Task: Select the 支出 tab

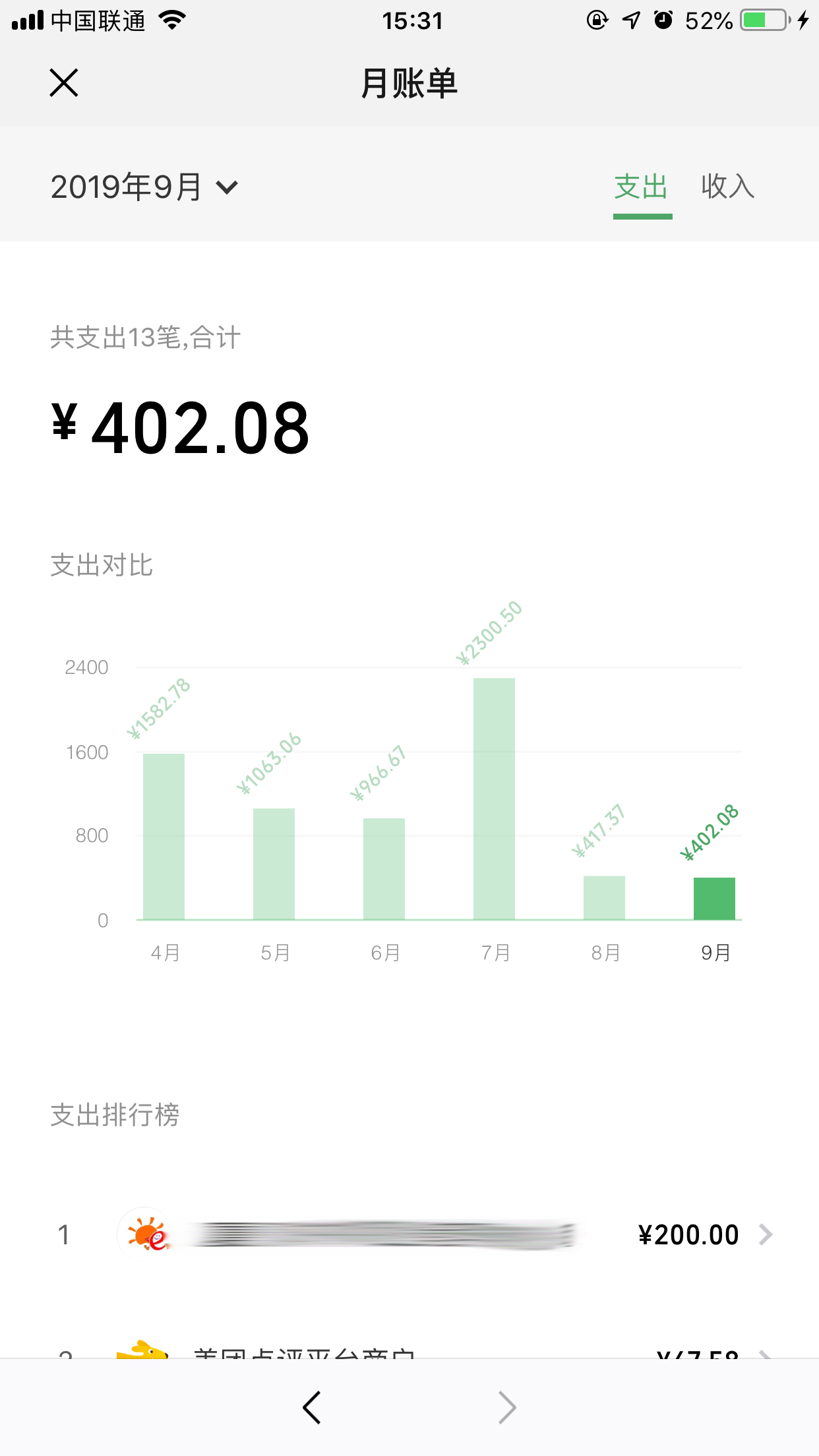Action: [640, 187]
